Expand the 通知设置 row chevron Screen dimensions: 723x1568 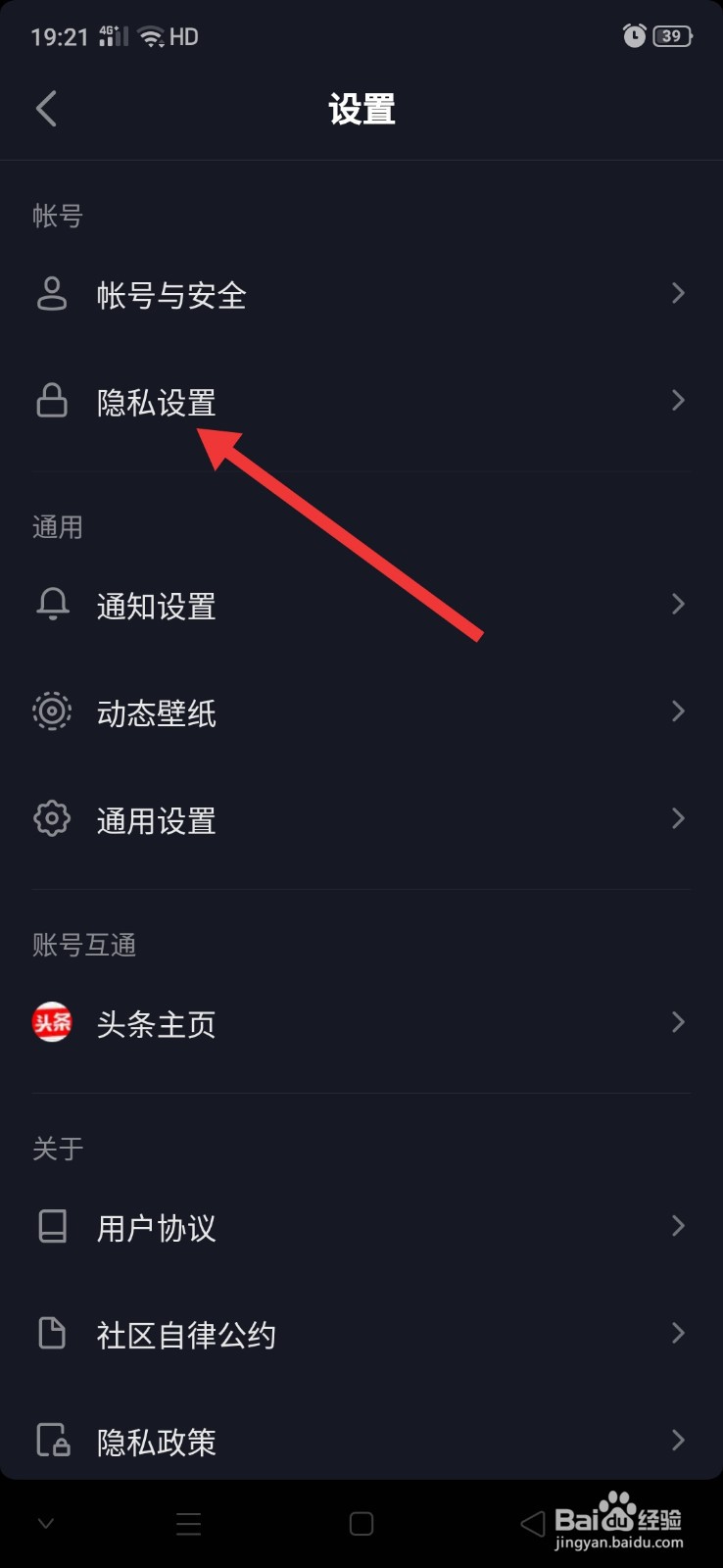click(679, 605)
